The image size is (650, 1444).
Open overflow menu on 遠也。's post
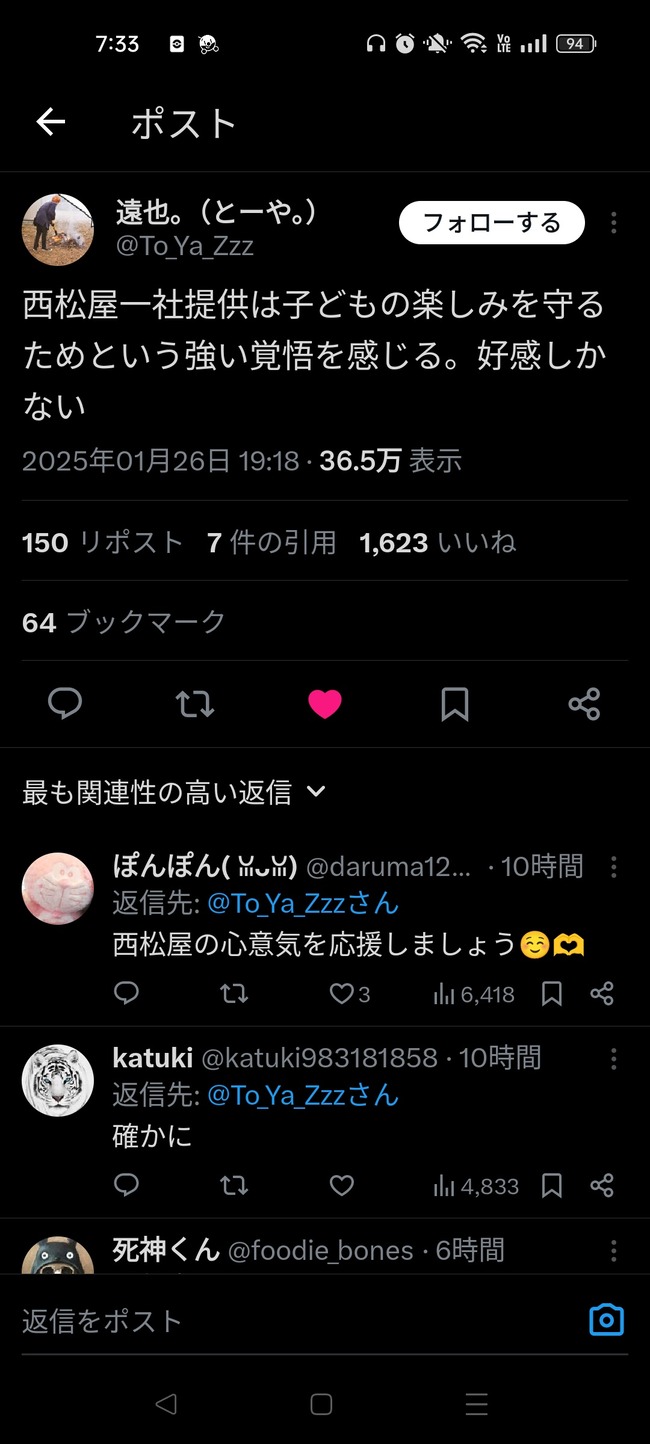tap(614, 223)
